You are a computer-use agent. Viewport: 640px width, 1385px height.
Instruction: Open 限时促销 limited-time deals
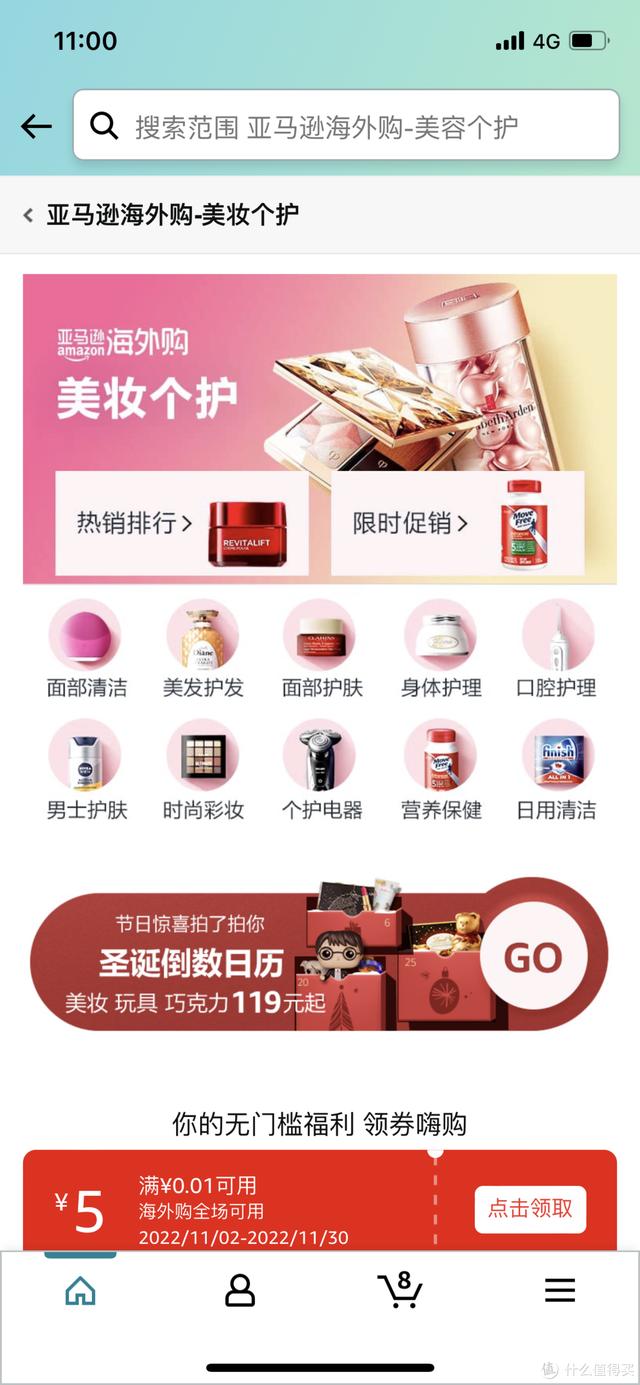click(458, 523)
